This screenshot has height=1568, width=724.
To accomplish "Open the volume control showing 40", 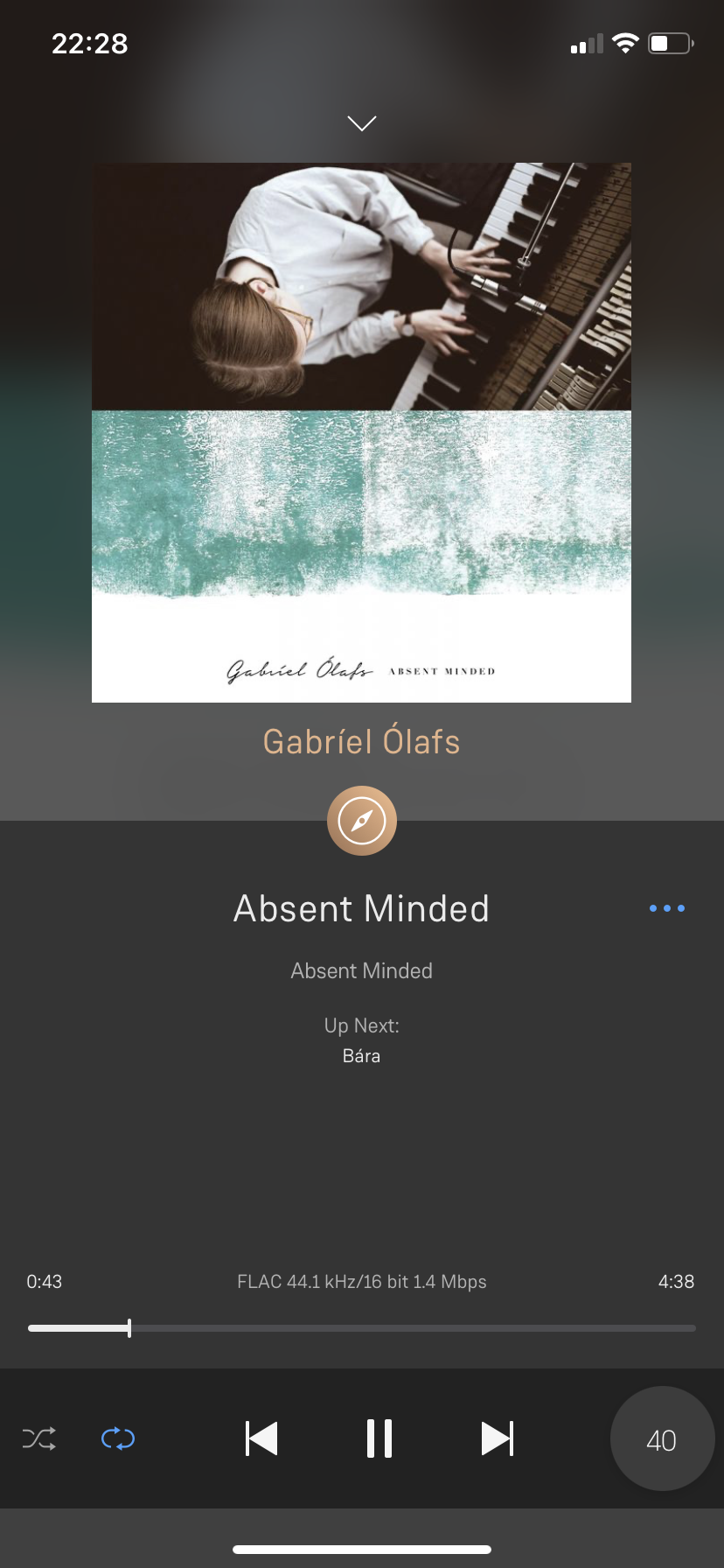I will point(662,1439).
